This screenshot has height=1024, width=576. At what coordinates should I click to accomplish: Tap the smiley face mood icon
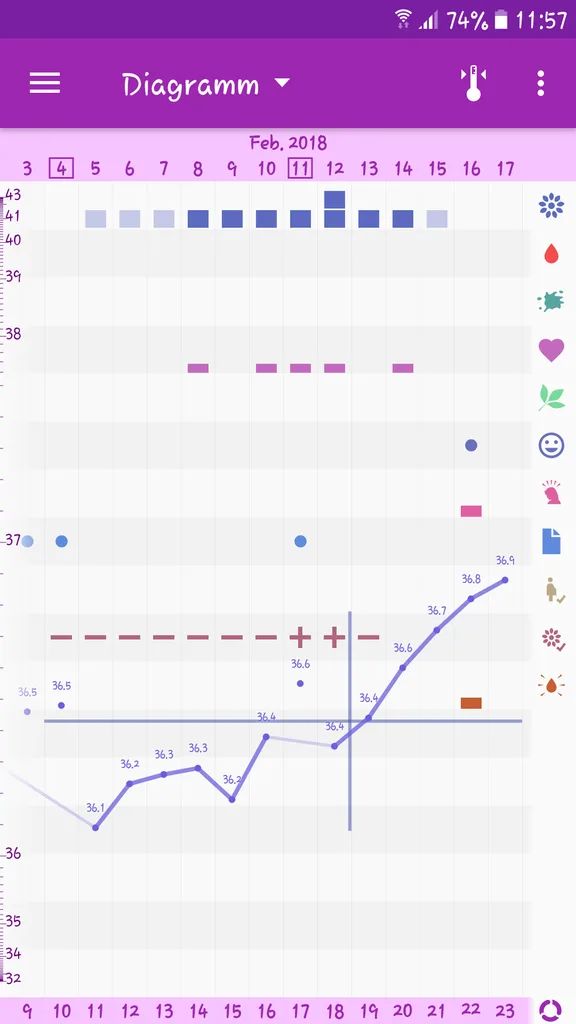coord(551,445)
